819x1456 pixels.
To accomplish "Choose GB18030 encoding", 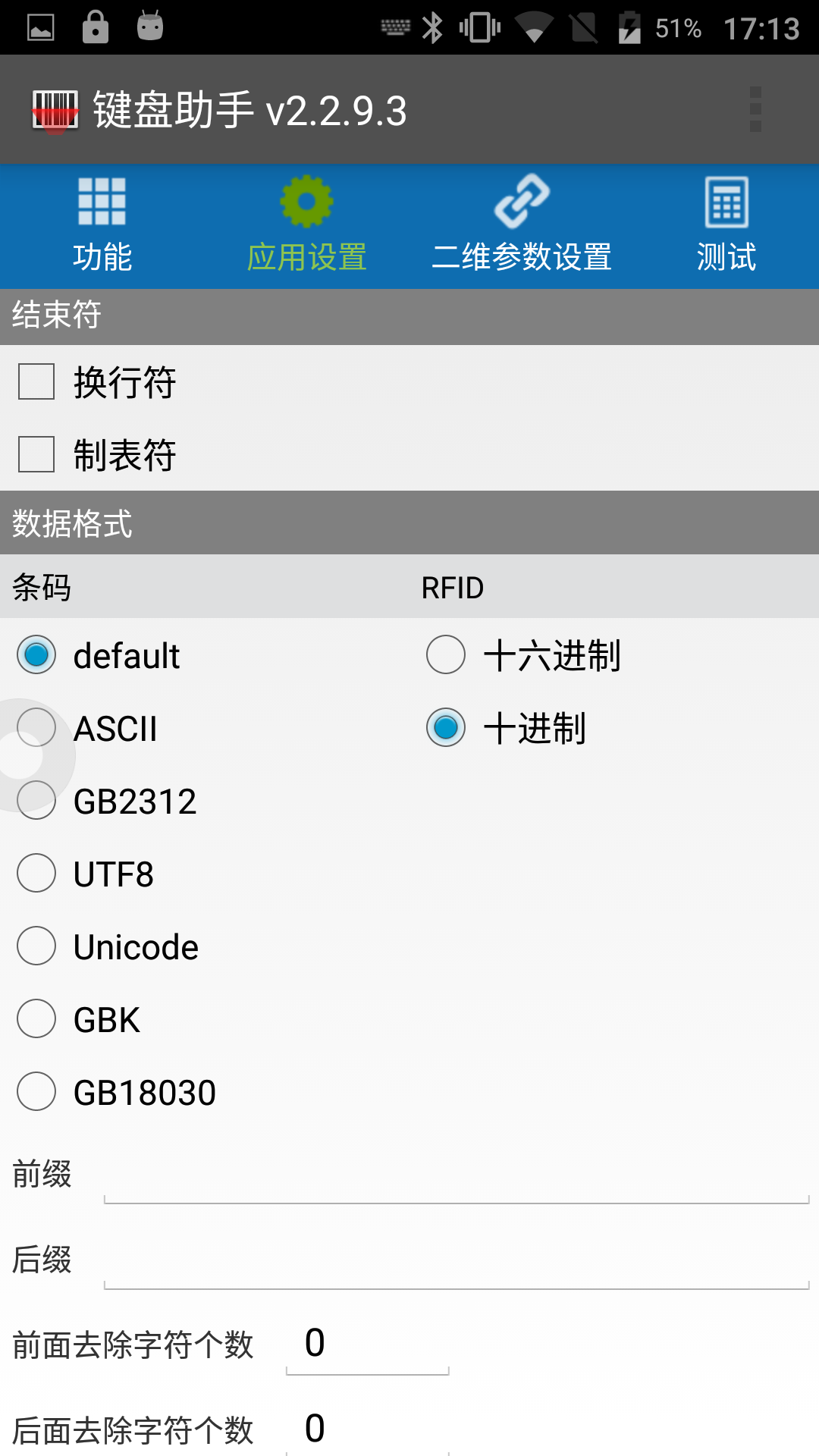I will [36, 1092].
